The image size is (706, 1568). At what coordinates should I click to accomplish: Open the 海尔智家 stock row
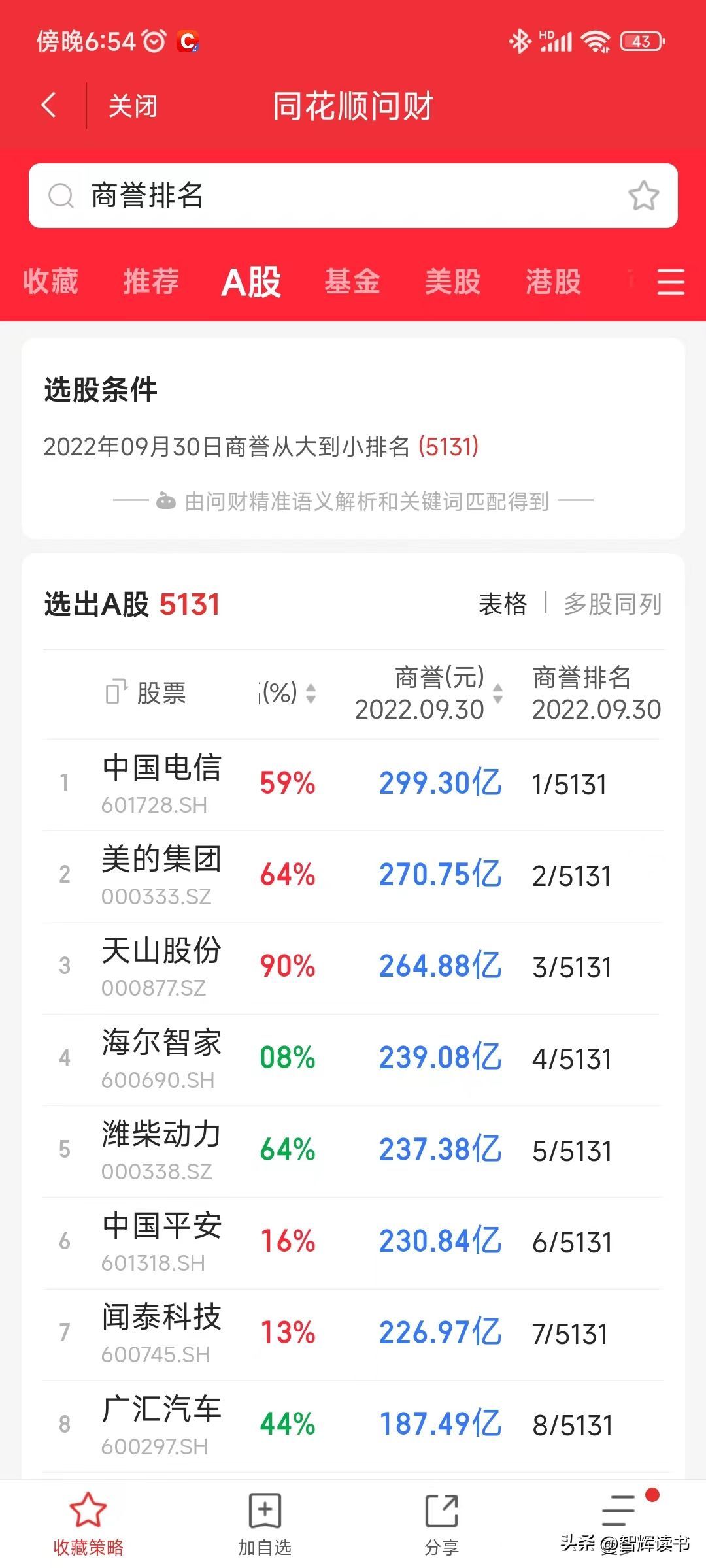[x=161, y=1058]
